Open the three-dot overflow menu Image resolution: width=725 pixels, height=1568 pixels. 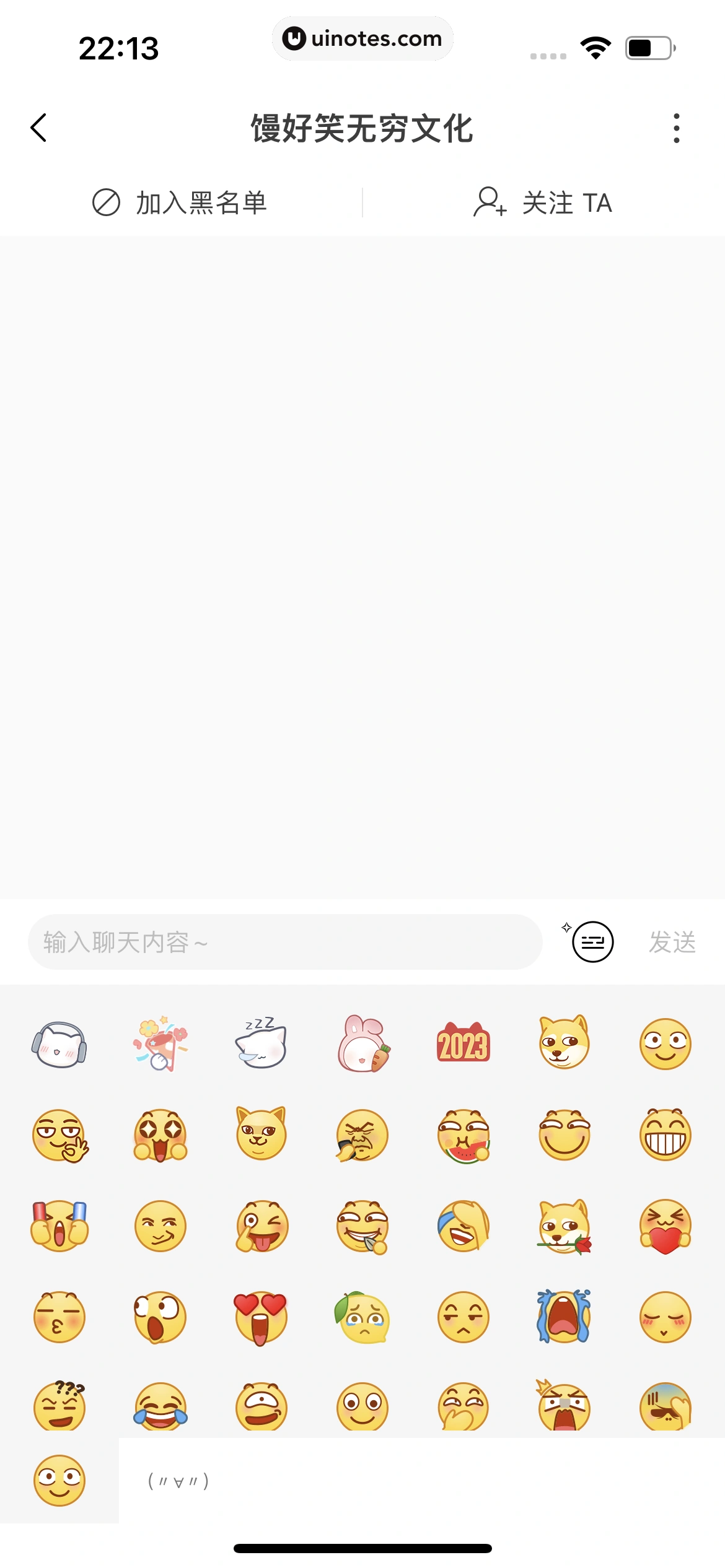pyautogui.click(x=676, y=128)
